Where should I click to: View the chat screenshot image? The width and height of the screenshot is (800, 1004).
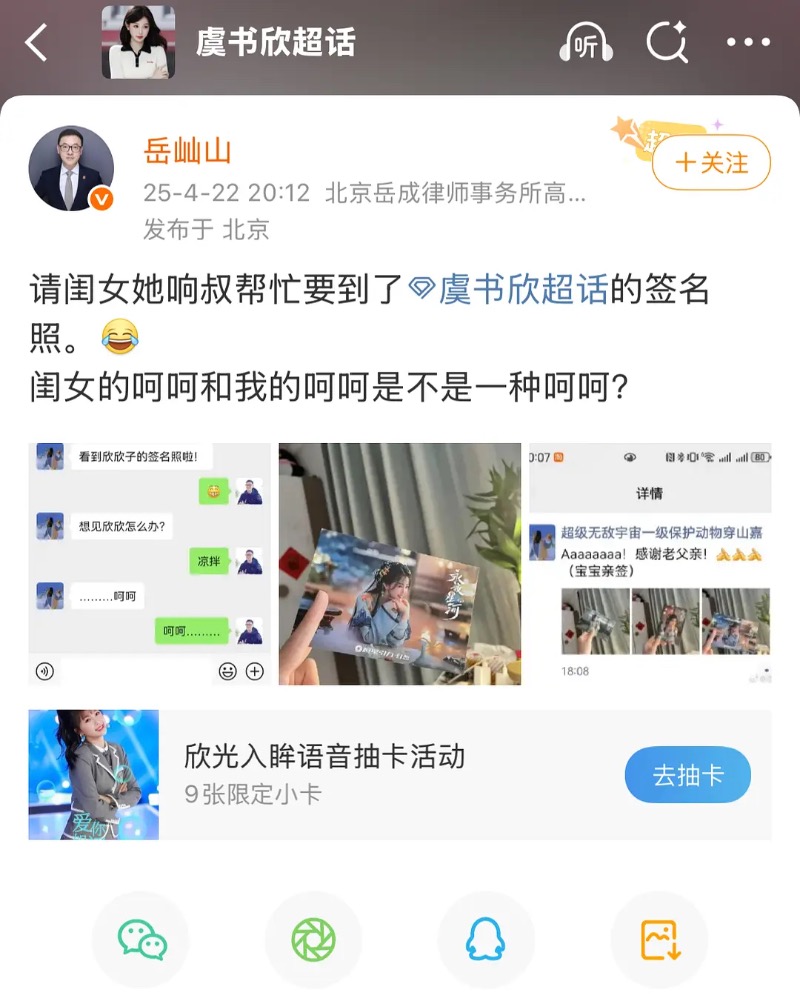click(x=149, y=564)
